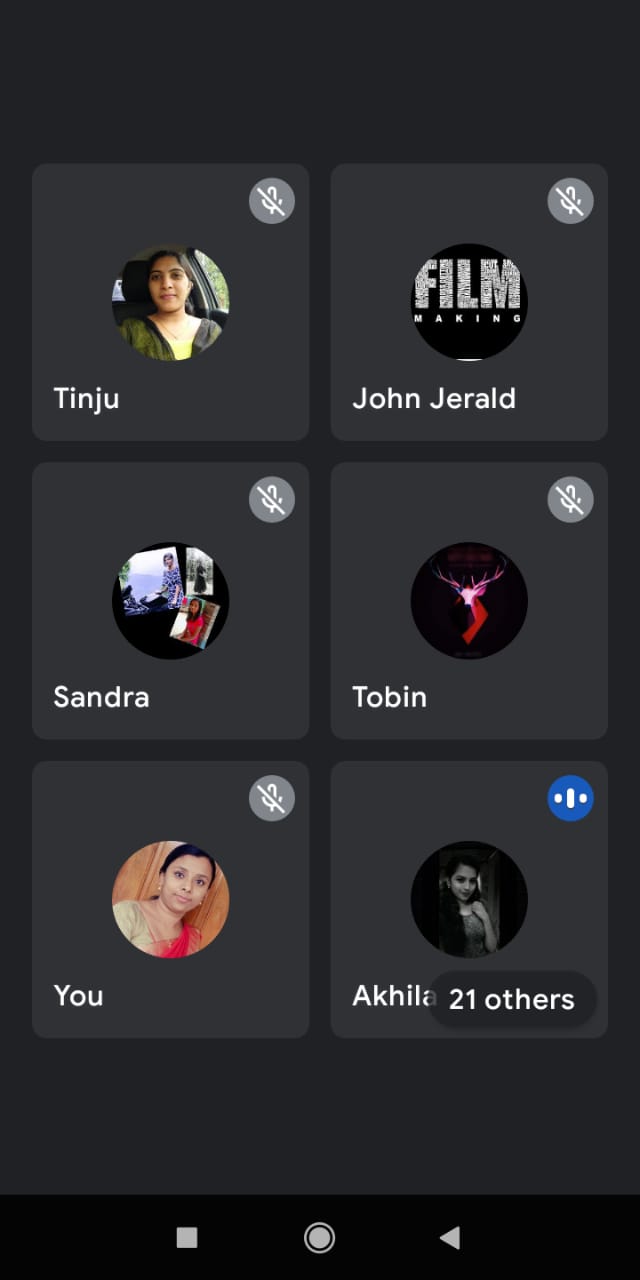This screenshot has height=1280, width=640.
Task: Go back using the system back button
Action: point(450,1238)
